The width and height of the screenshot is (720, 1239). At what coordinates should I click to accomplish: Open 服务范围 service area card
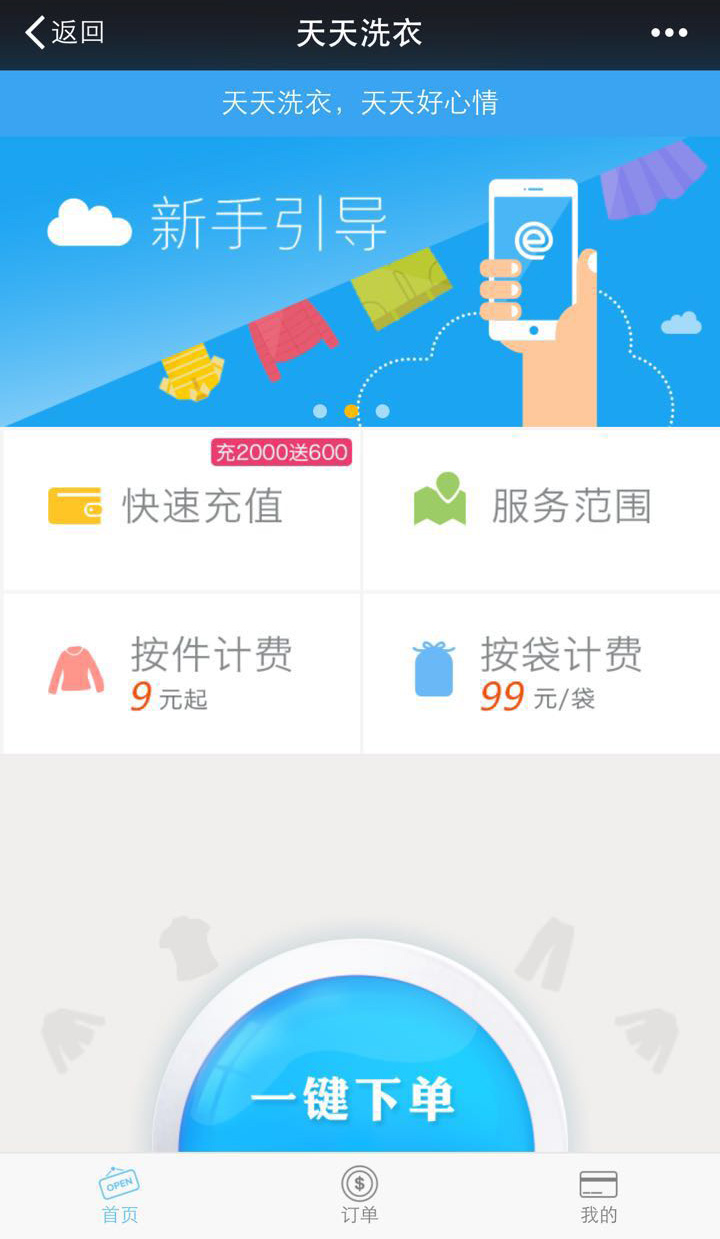pos(541,508)
